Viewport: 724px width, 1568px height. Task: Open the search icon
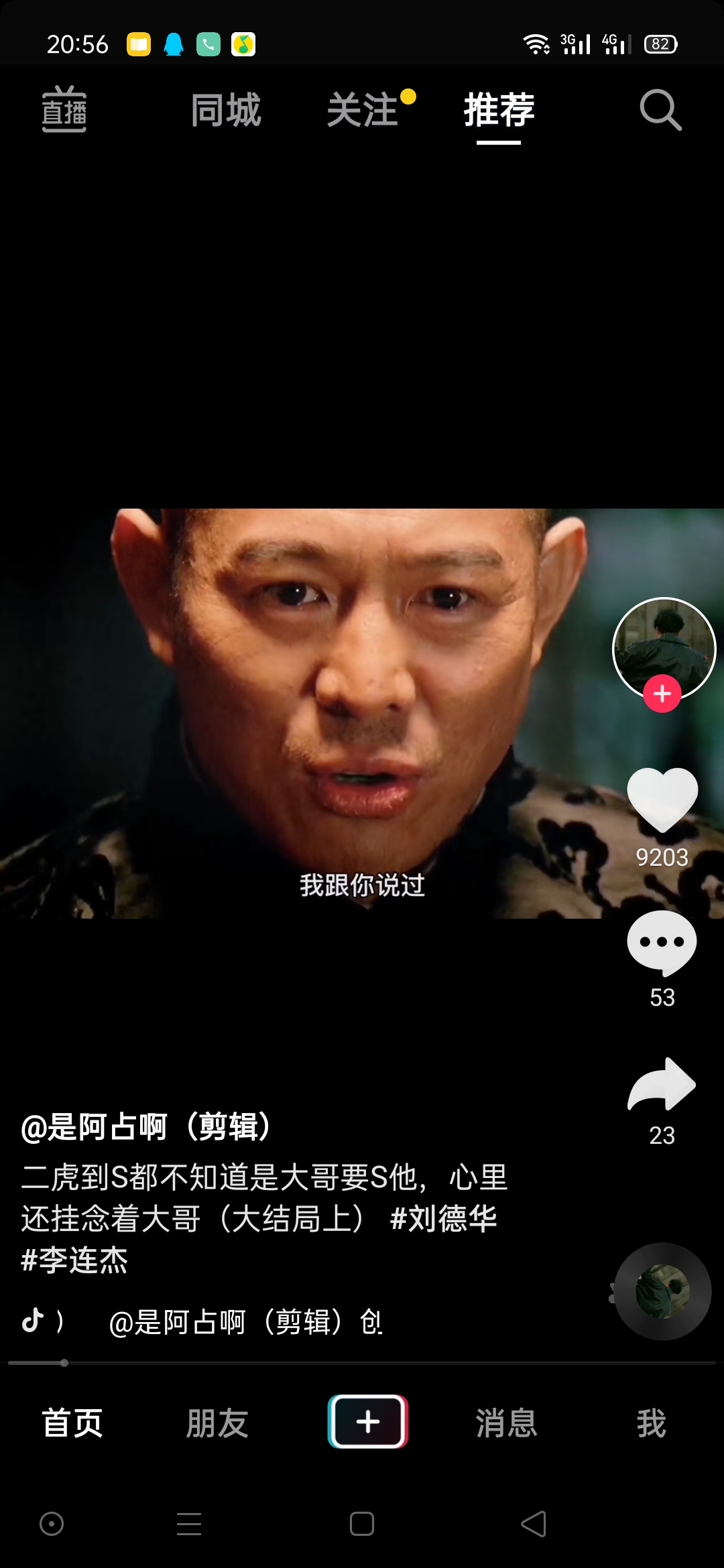[x=660, y=110]
